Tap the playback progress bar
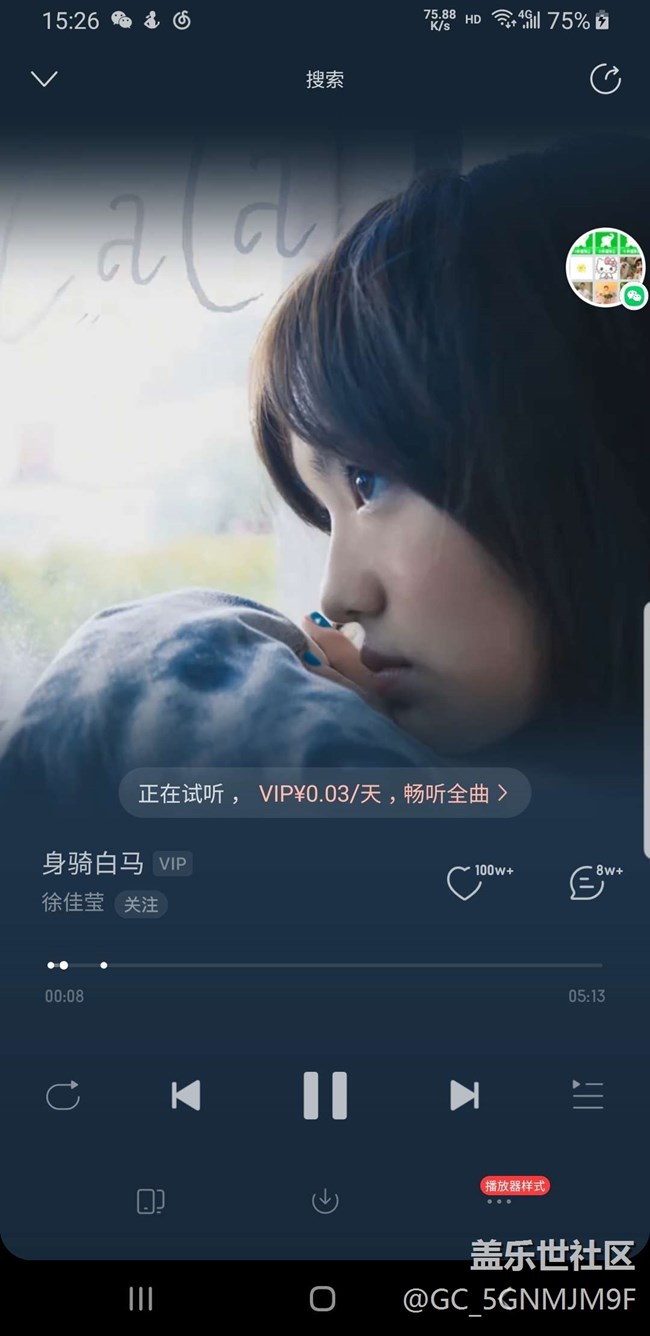The width and height of the screenshot is (650, 1336). tap(324, 965)
